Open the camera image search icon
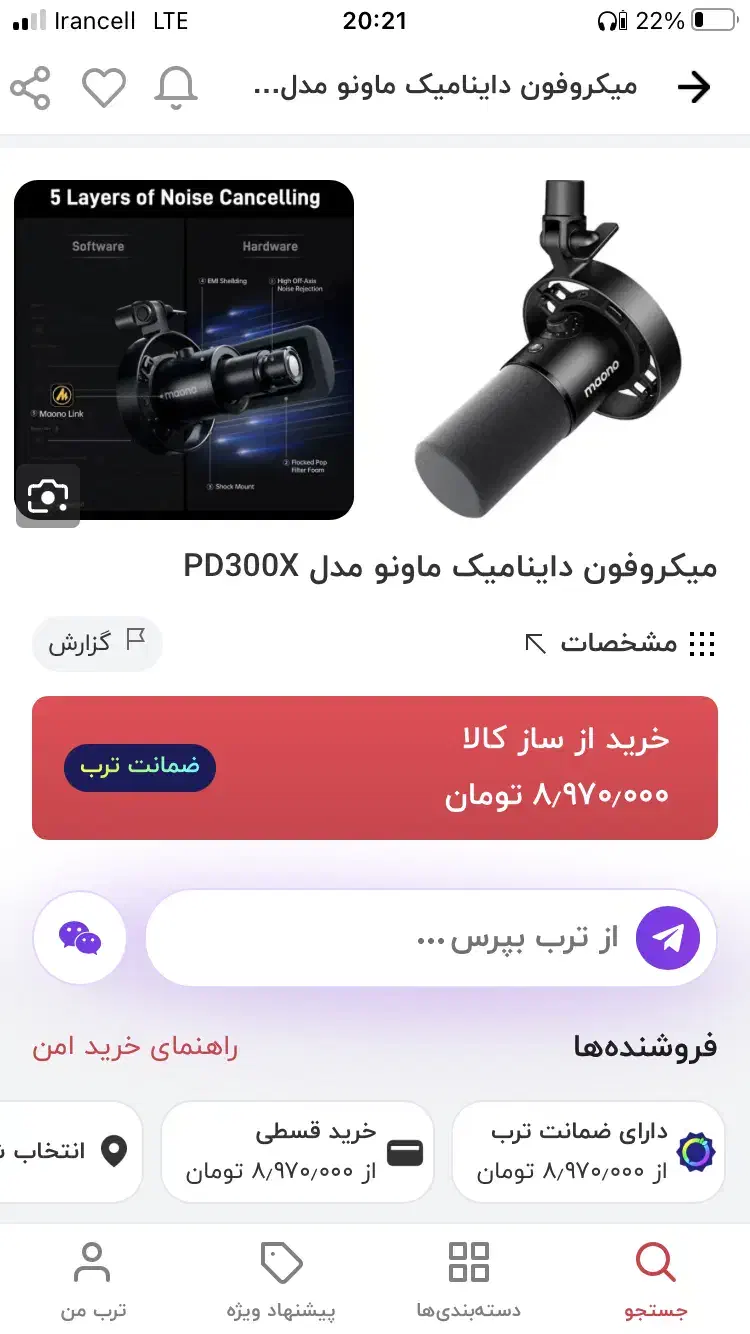750x1334 pixels. point(47,494)
